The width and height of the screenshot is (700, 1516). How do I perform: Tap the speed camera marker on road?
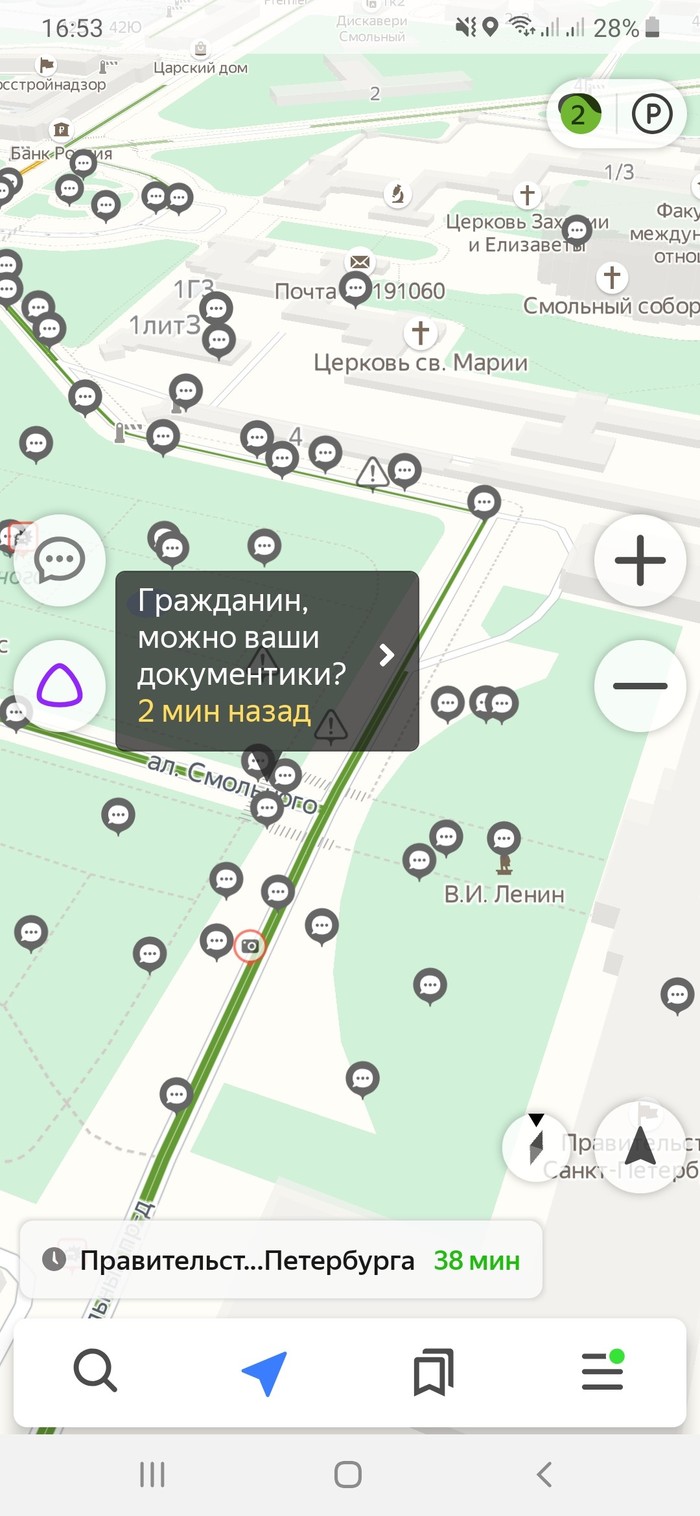[x=250, y=945]
